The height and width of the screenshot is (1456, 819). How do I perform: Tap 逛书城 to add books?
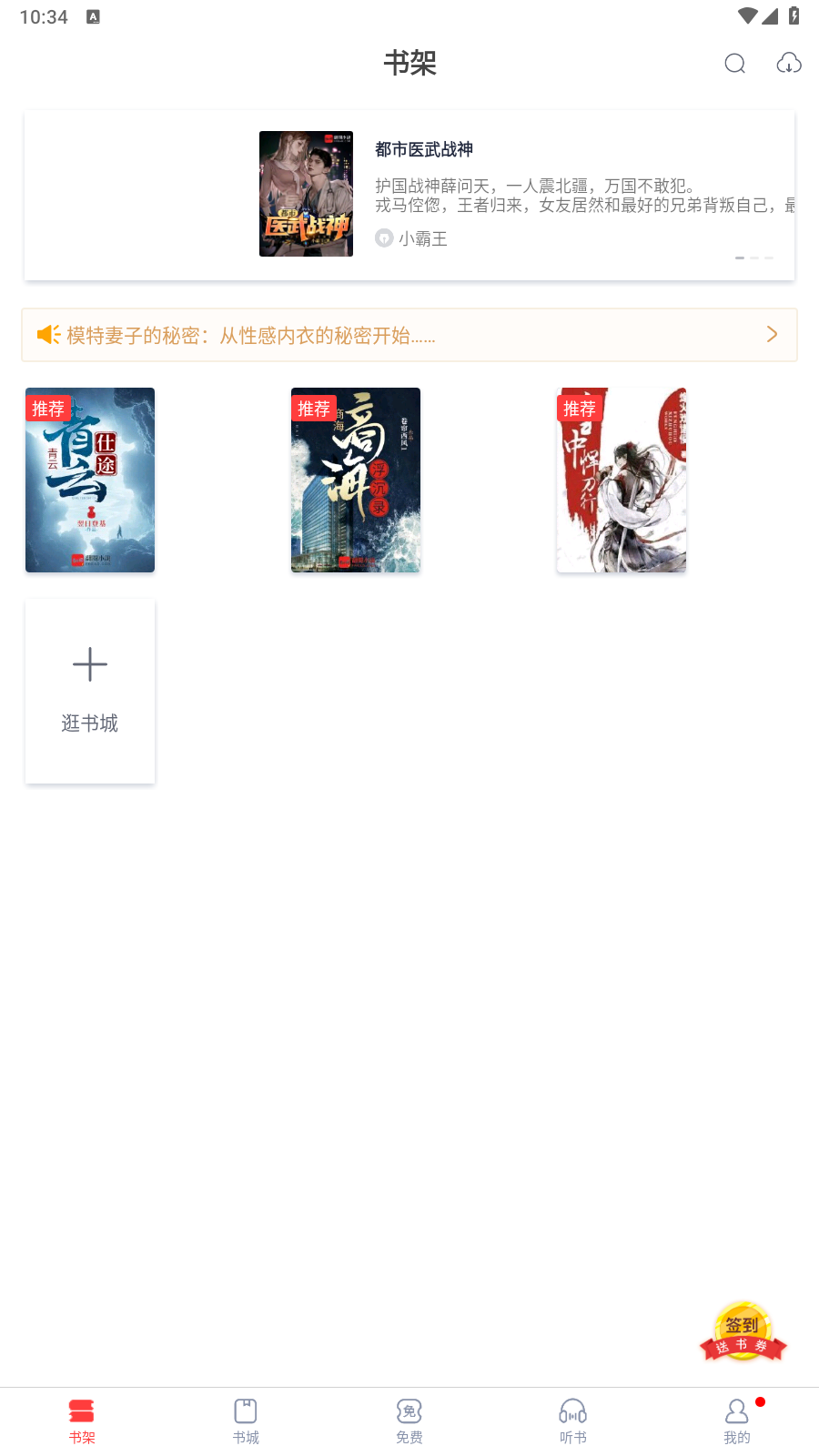click(90, 692)
